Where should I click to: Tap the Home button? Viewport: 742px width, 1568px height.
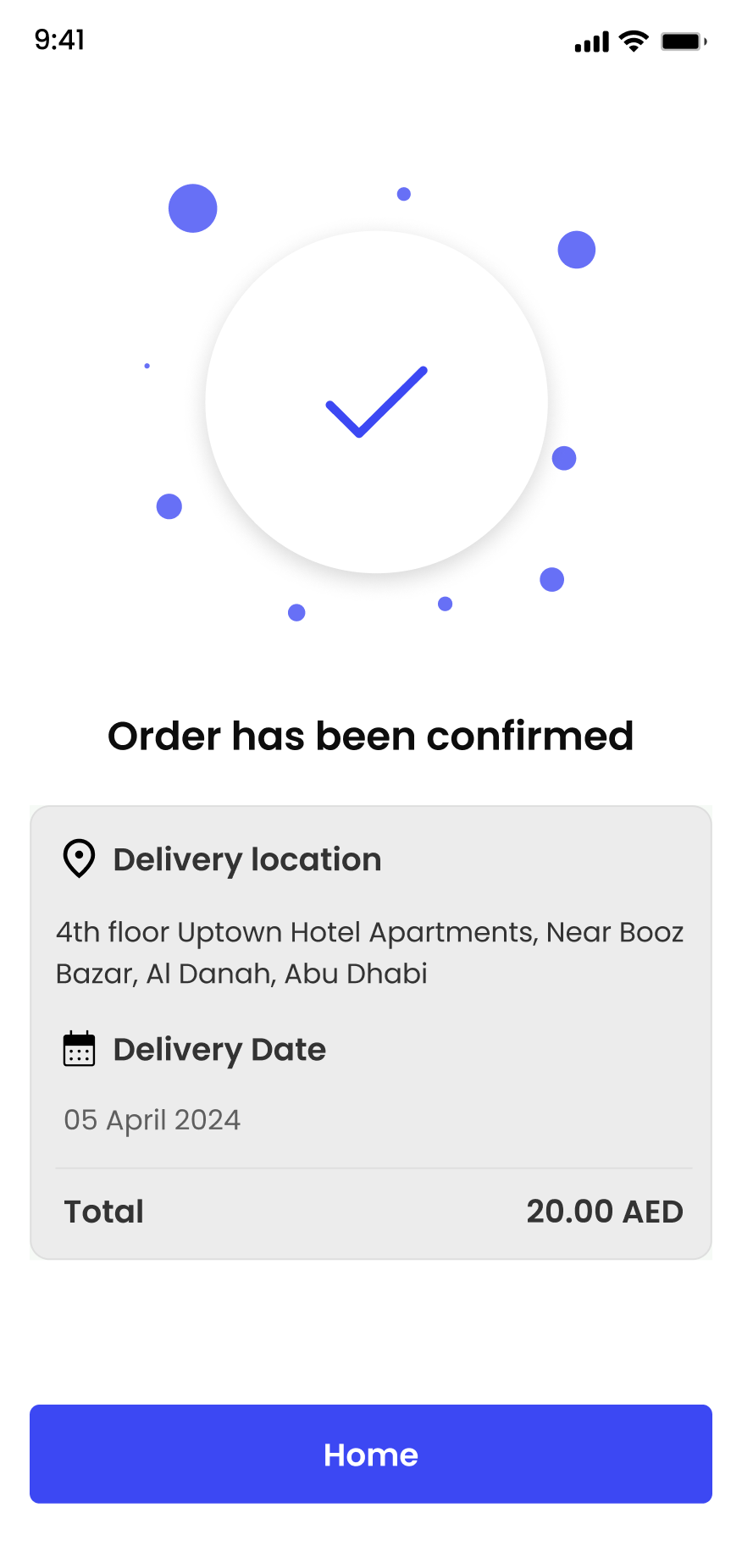pos(371,1454)
